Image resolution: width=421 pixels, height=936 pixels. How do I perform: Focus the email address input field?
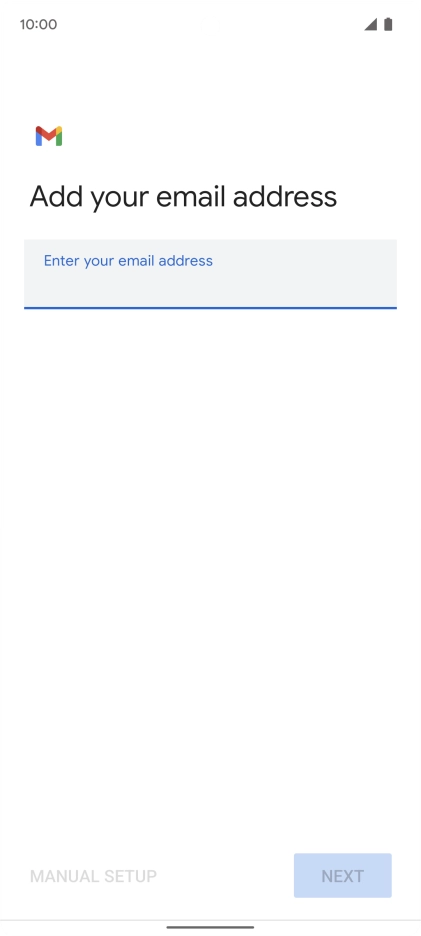(x=210, y=274)
